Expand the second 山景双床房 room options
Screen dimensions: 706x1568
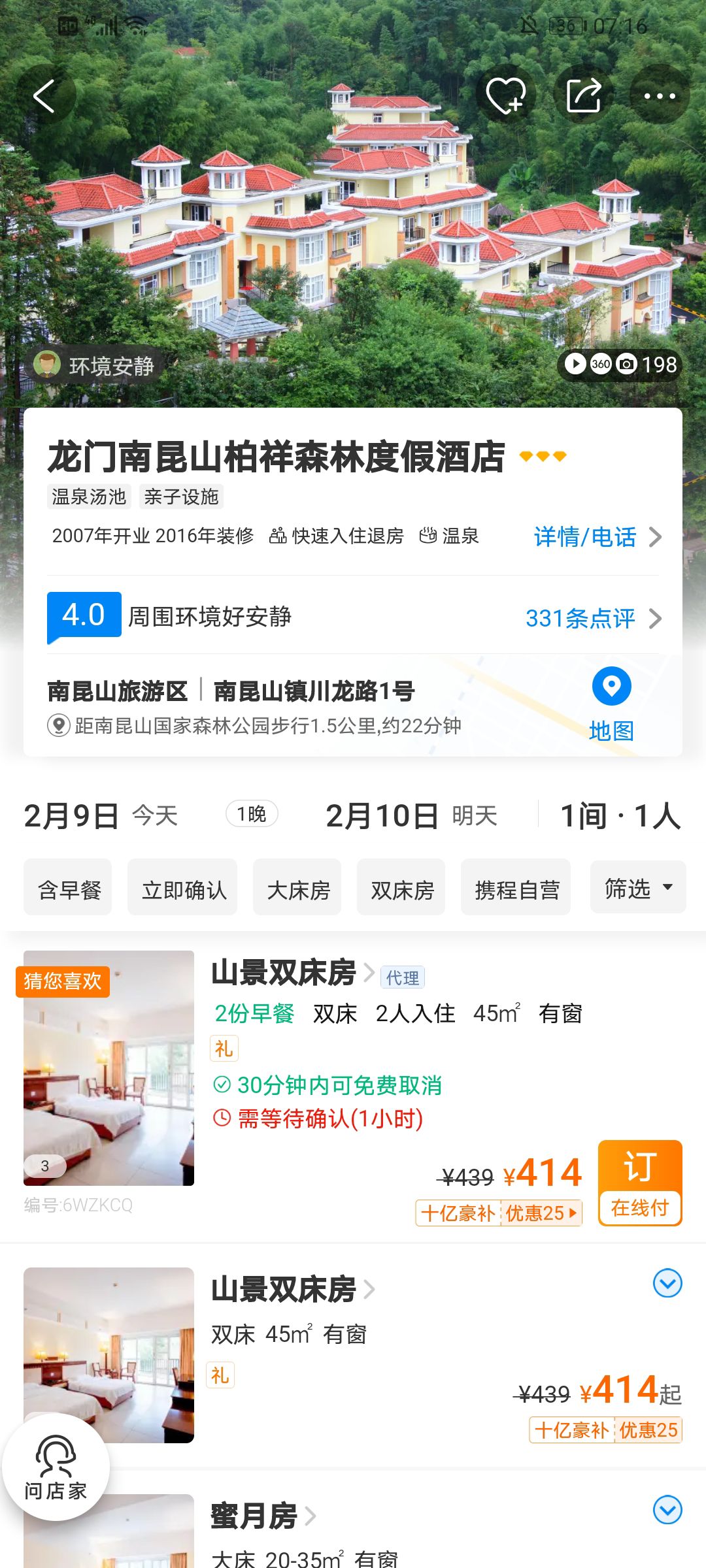667,1283
